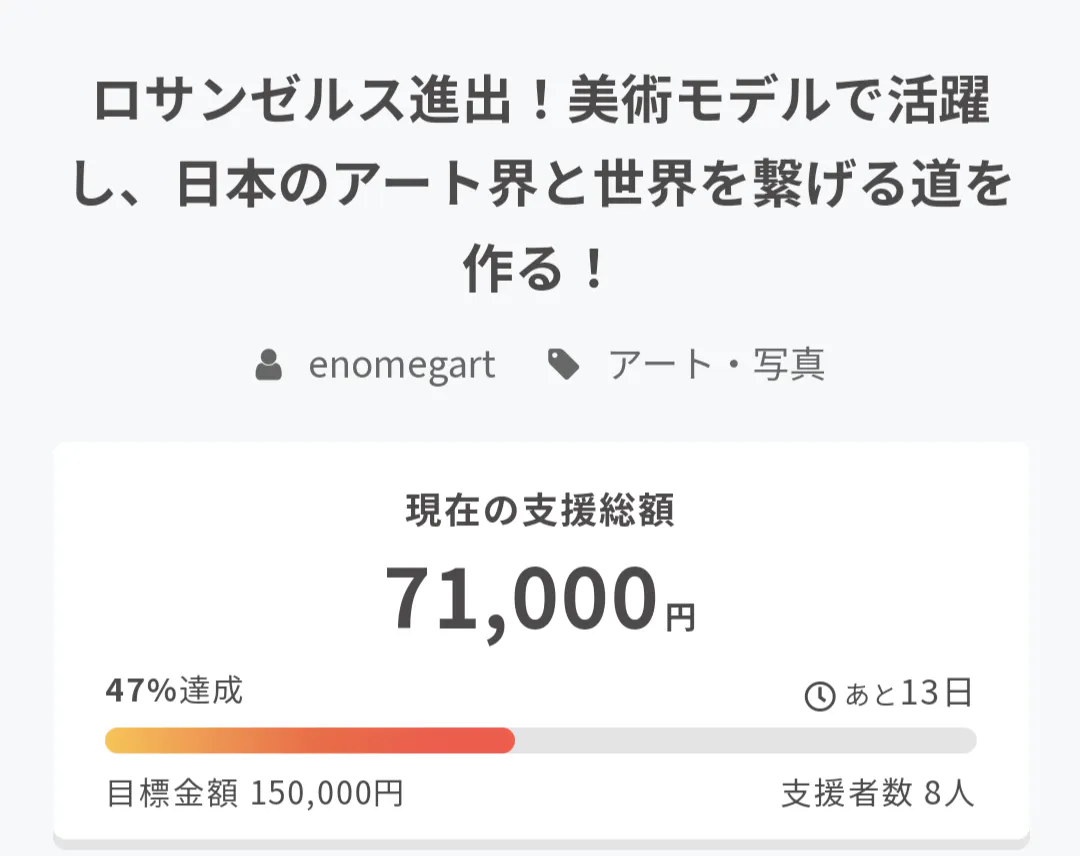Image resolution: width=1080 pixels, height=856 pixels.
Task: Open the アート・写真 category tag
Action: coord(716,365)
